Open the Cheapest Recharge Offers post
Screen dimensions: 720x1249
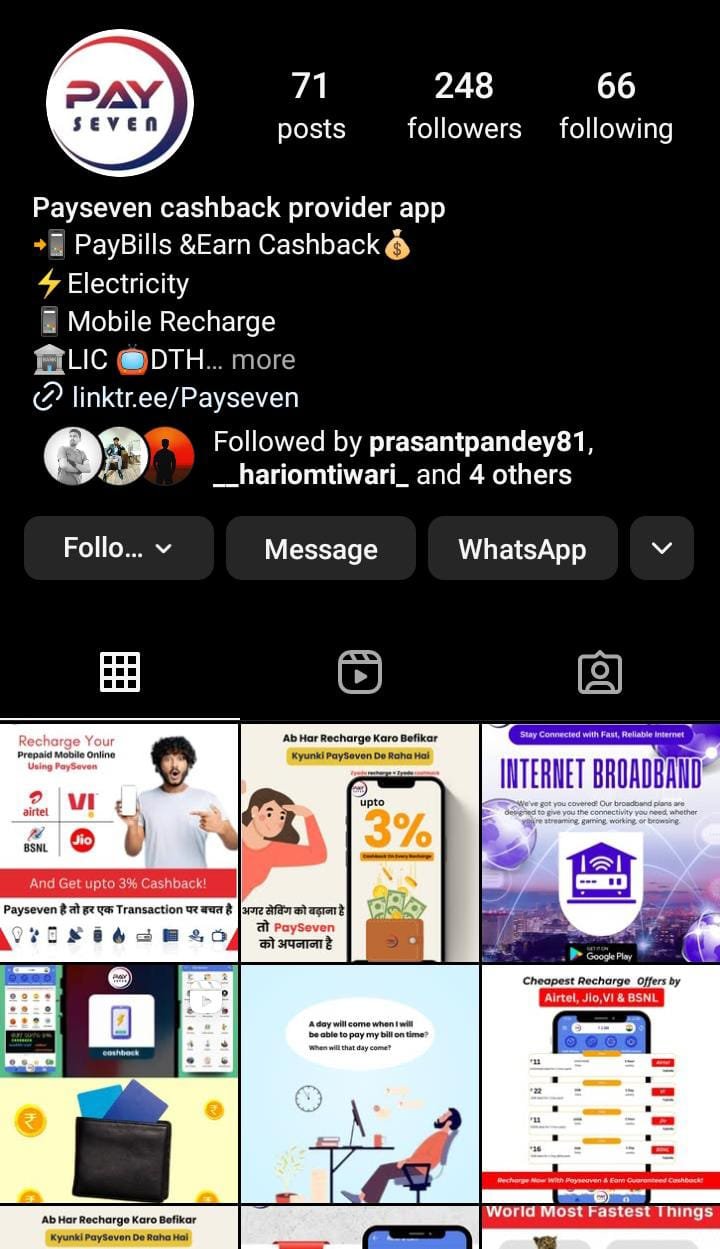point(601,1084)
